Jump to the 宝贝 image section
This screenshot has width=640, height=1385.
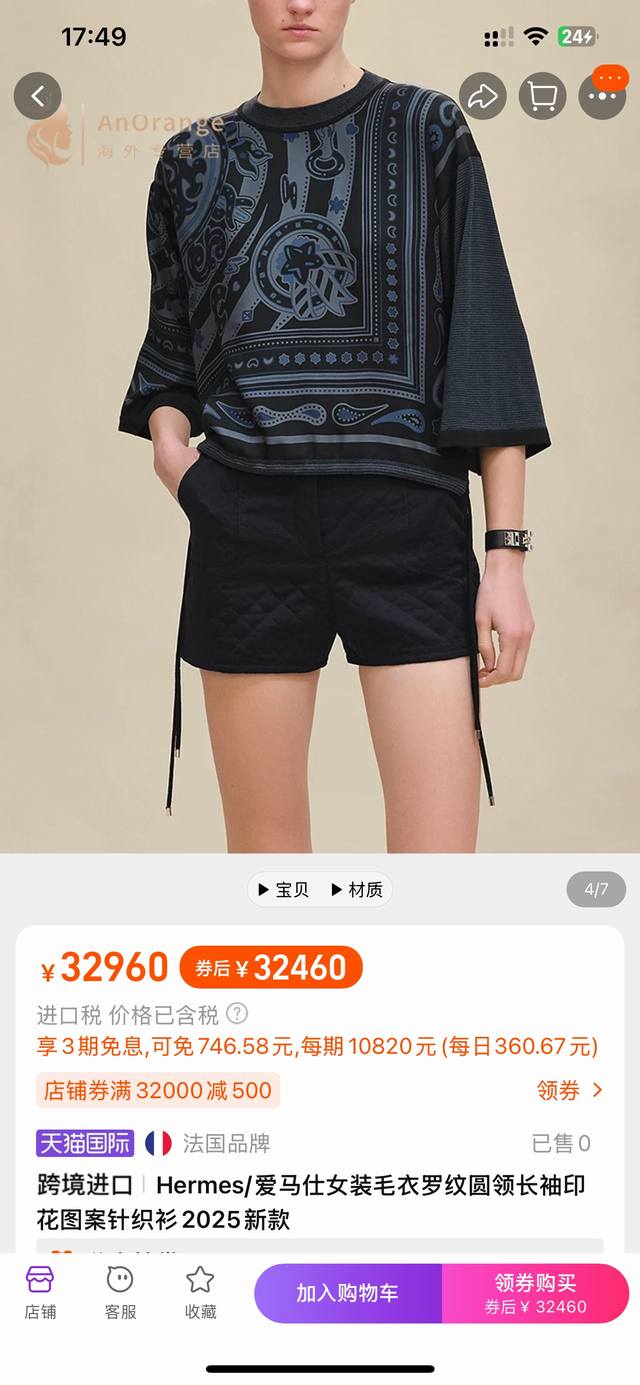click(283, 889)
